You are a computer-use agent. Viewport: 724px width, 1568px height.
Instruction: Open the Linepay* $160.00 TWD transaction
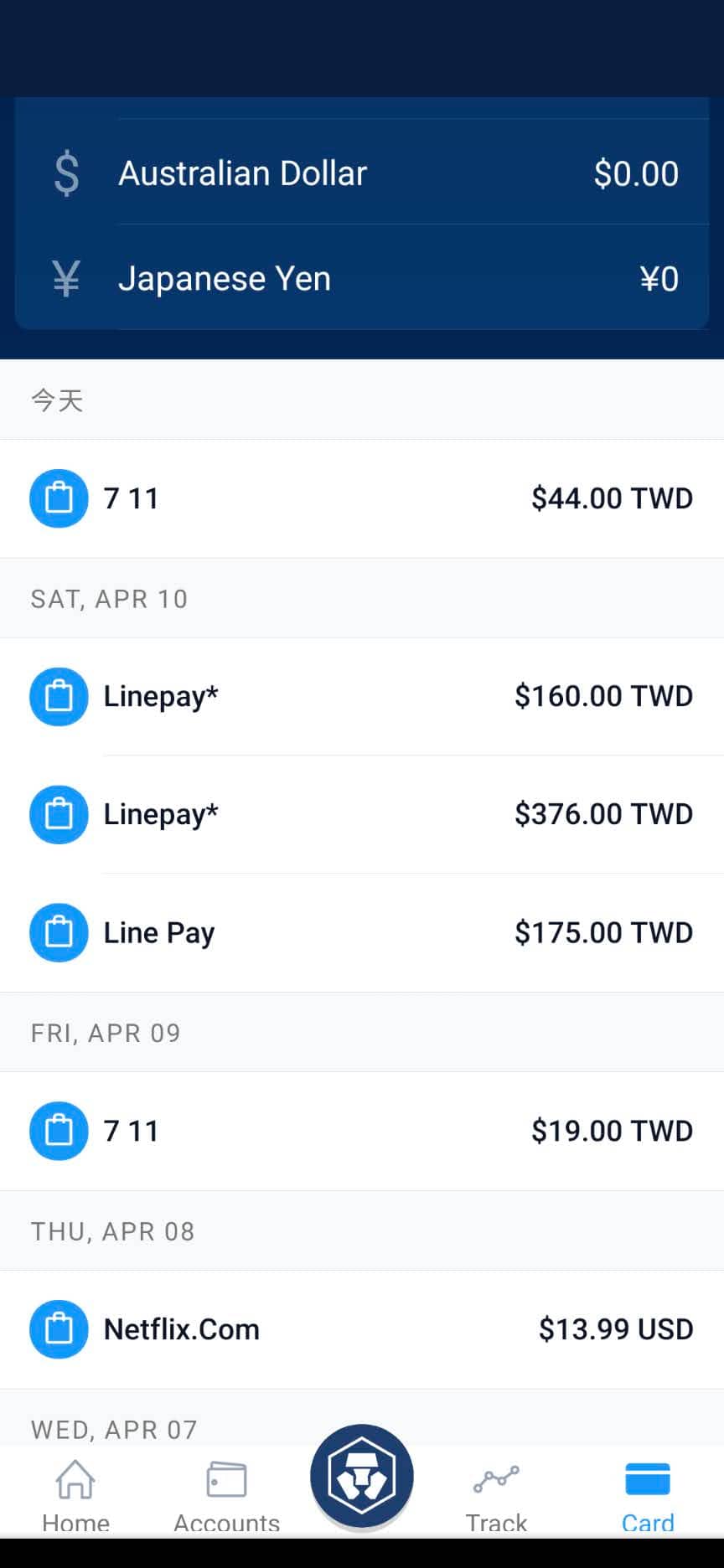pos(362,696)
